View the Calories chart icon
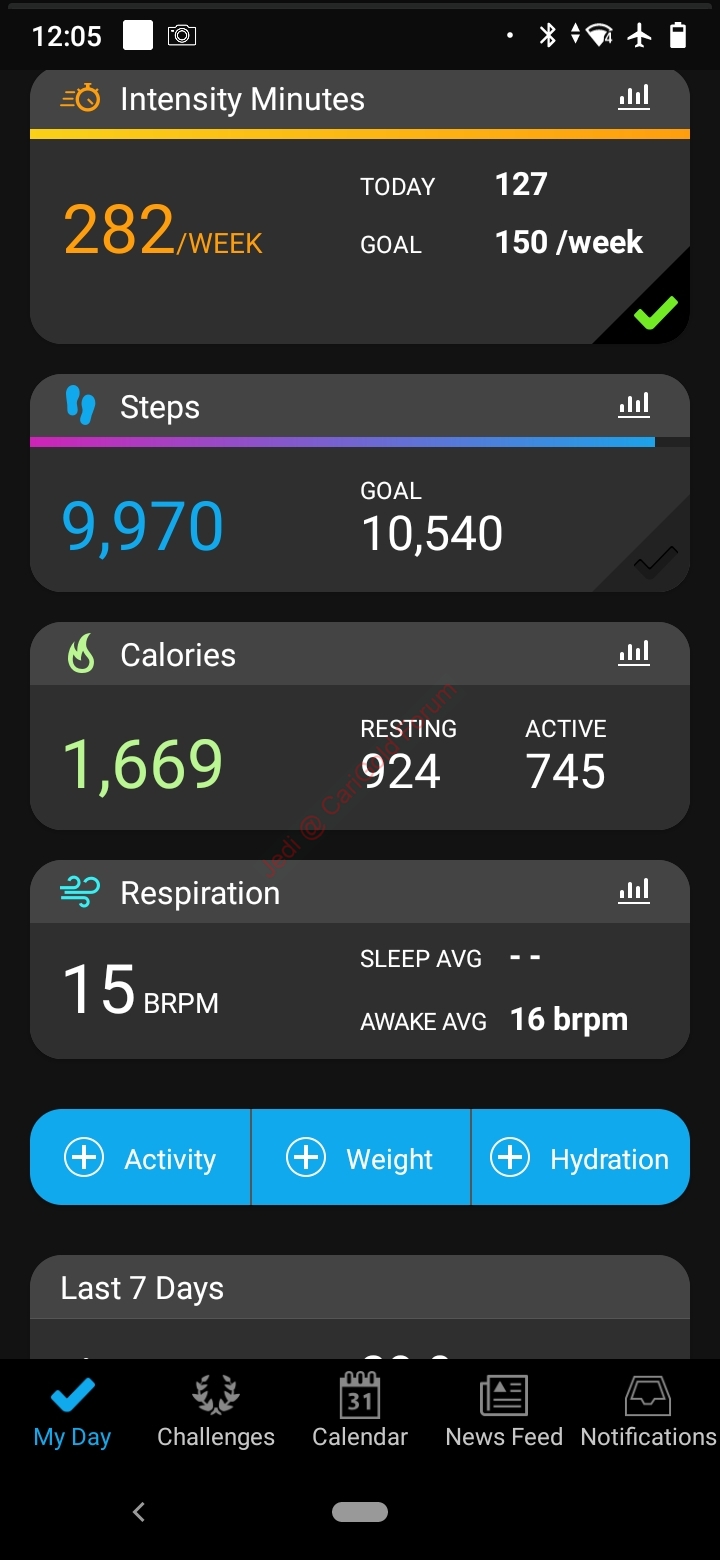 click(x=634, y=653)
